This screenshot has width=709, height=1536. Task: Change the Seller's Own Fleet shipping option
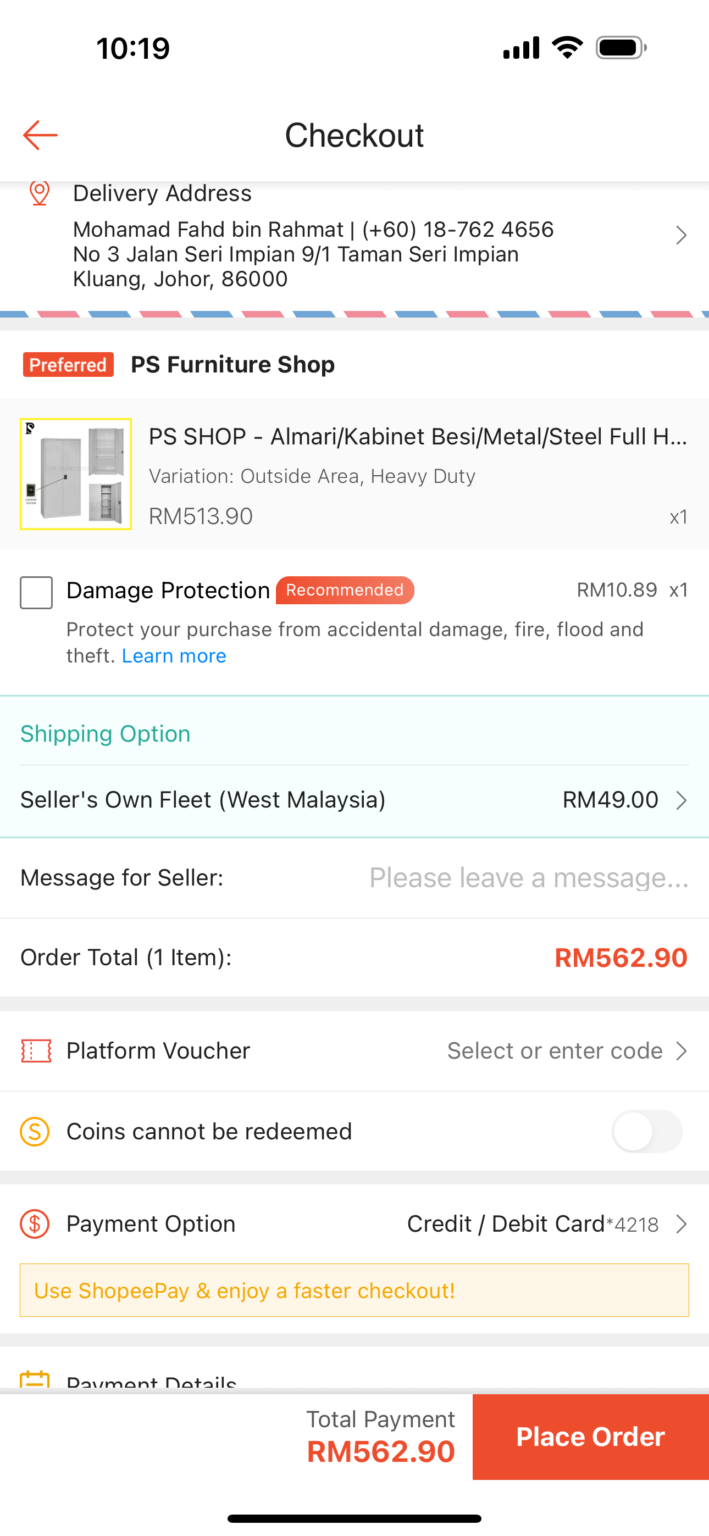(x=354, y=800)
